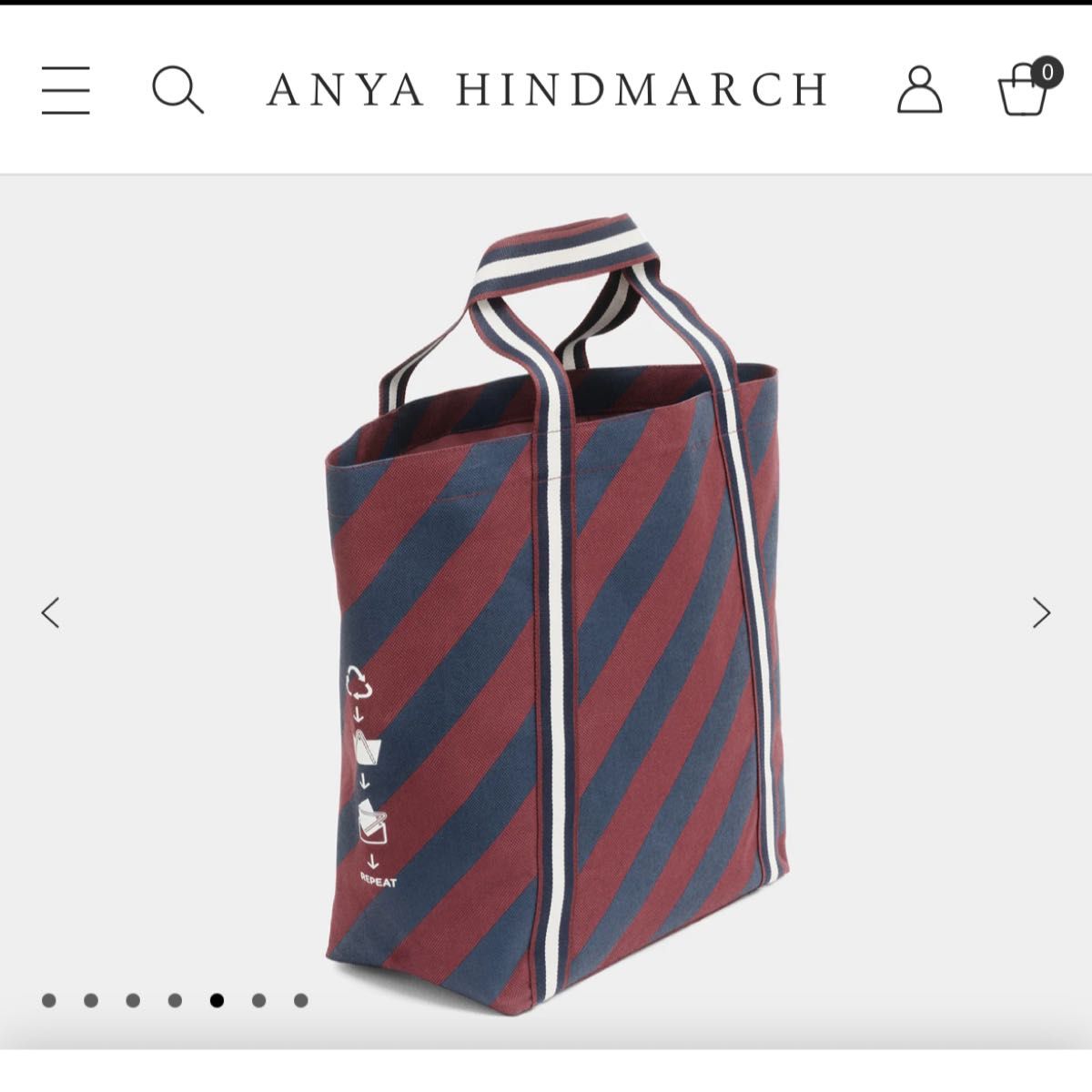
Task: Open the search magnifier
Action: (x=177, y=90)
